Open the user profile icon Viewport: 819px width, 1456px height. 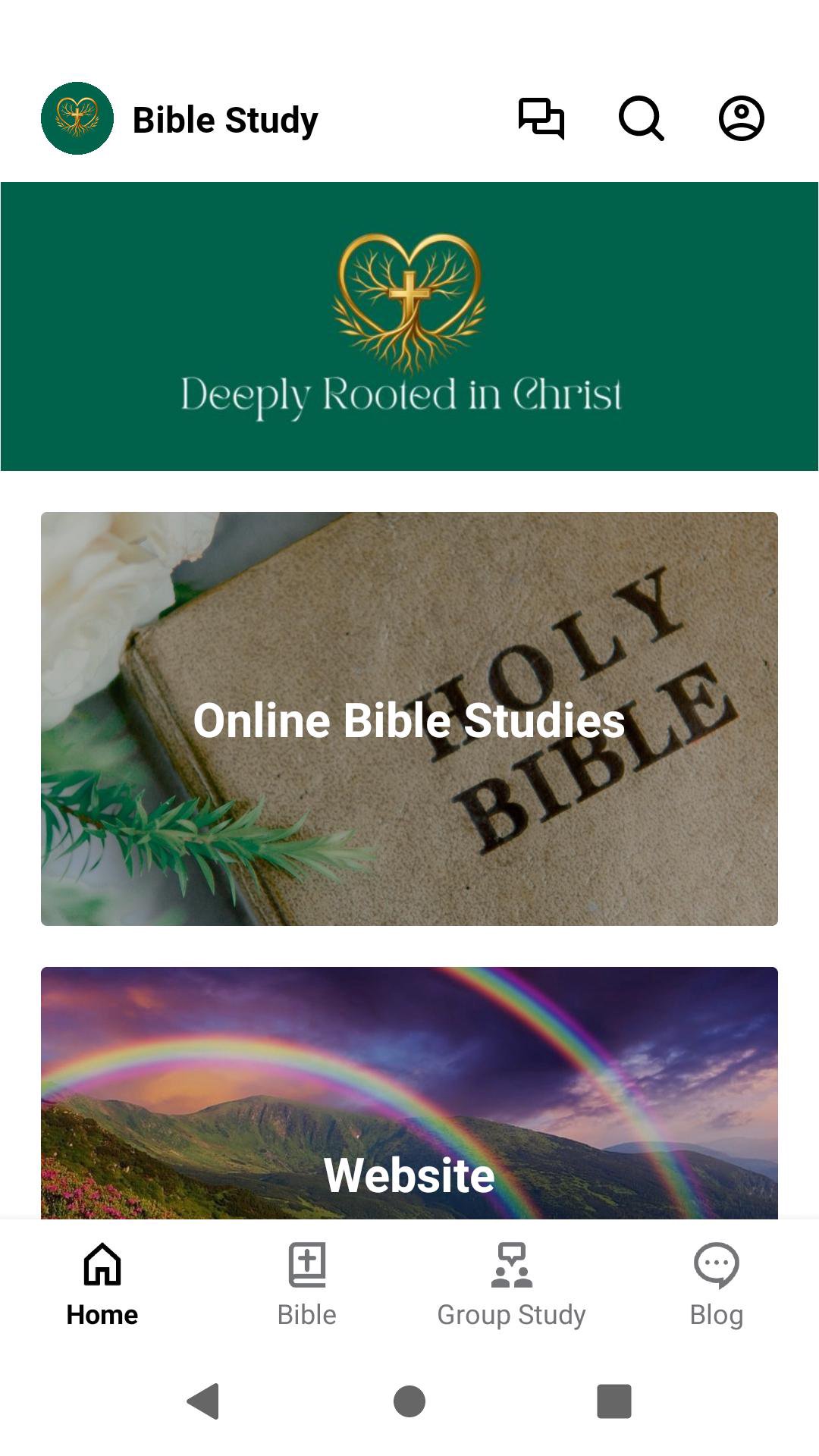(x=741, y=119)
